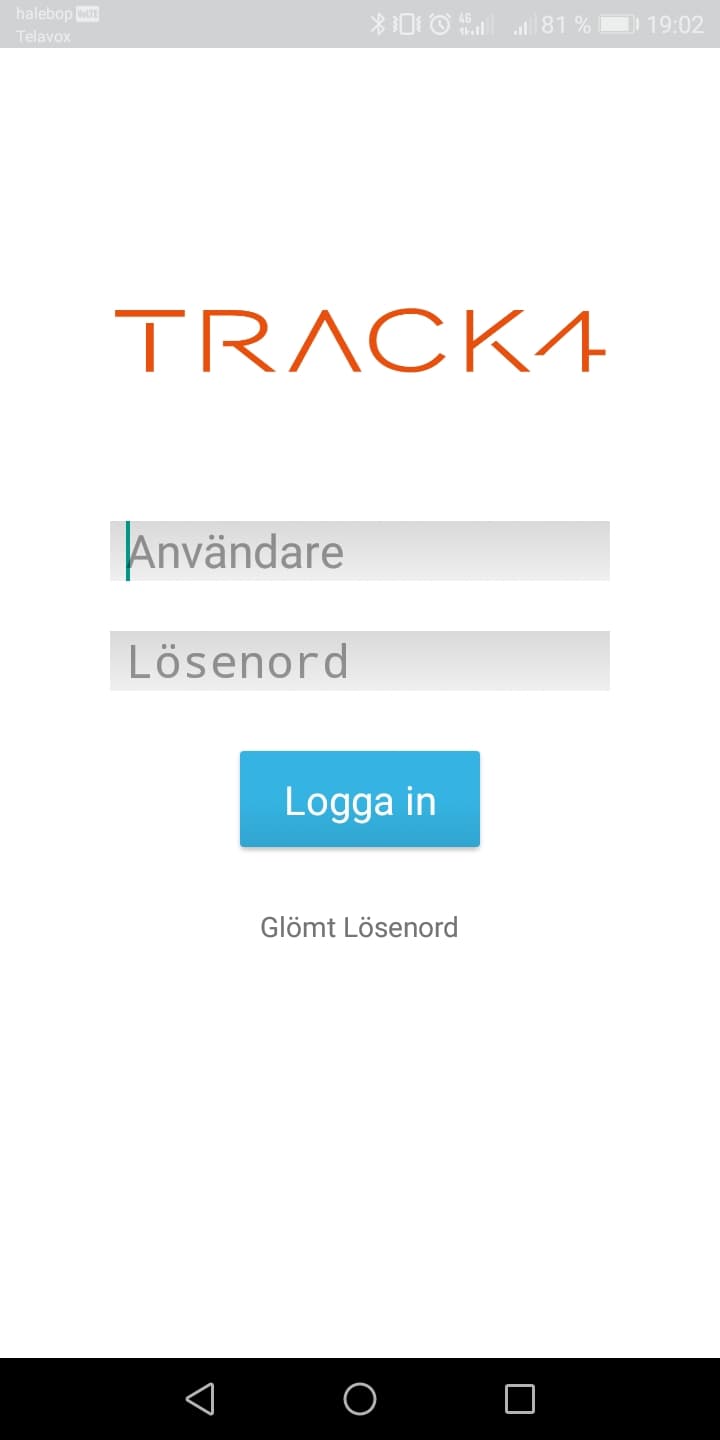Focus the Användare username field
This screenshot has width=720, height=1440.
click(x=360, y=551)
